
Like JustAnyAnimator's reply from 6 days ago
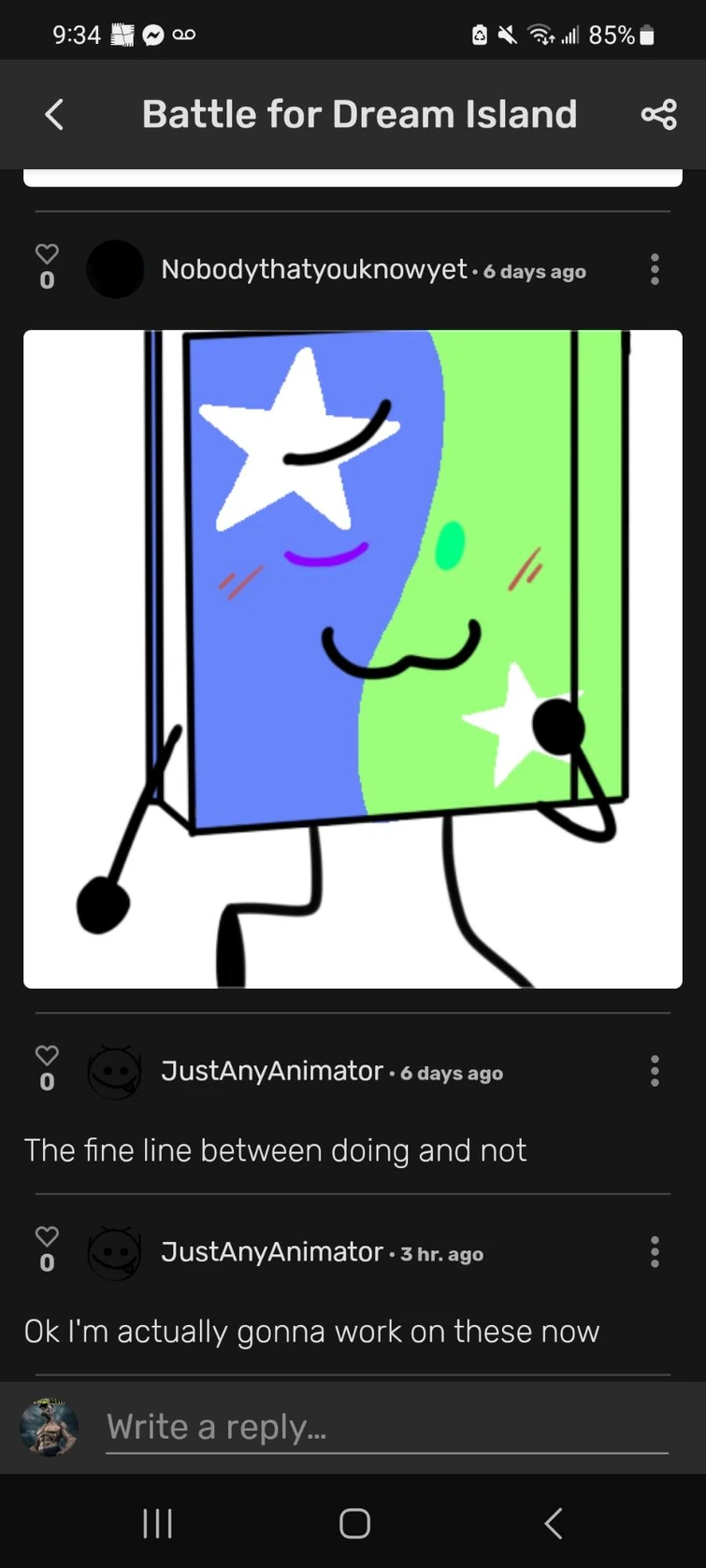pyautogui.click(x=47, y=1056)
